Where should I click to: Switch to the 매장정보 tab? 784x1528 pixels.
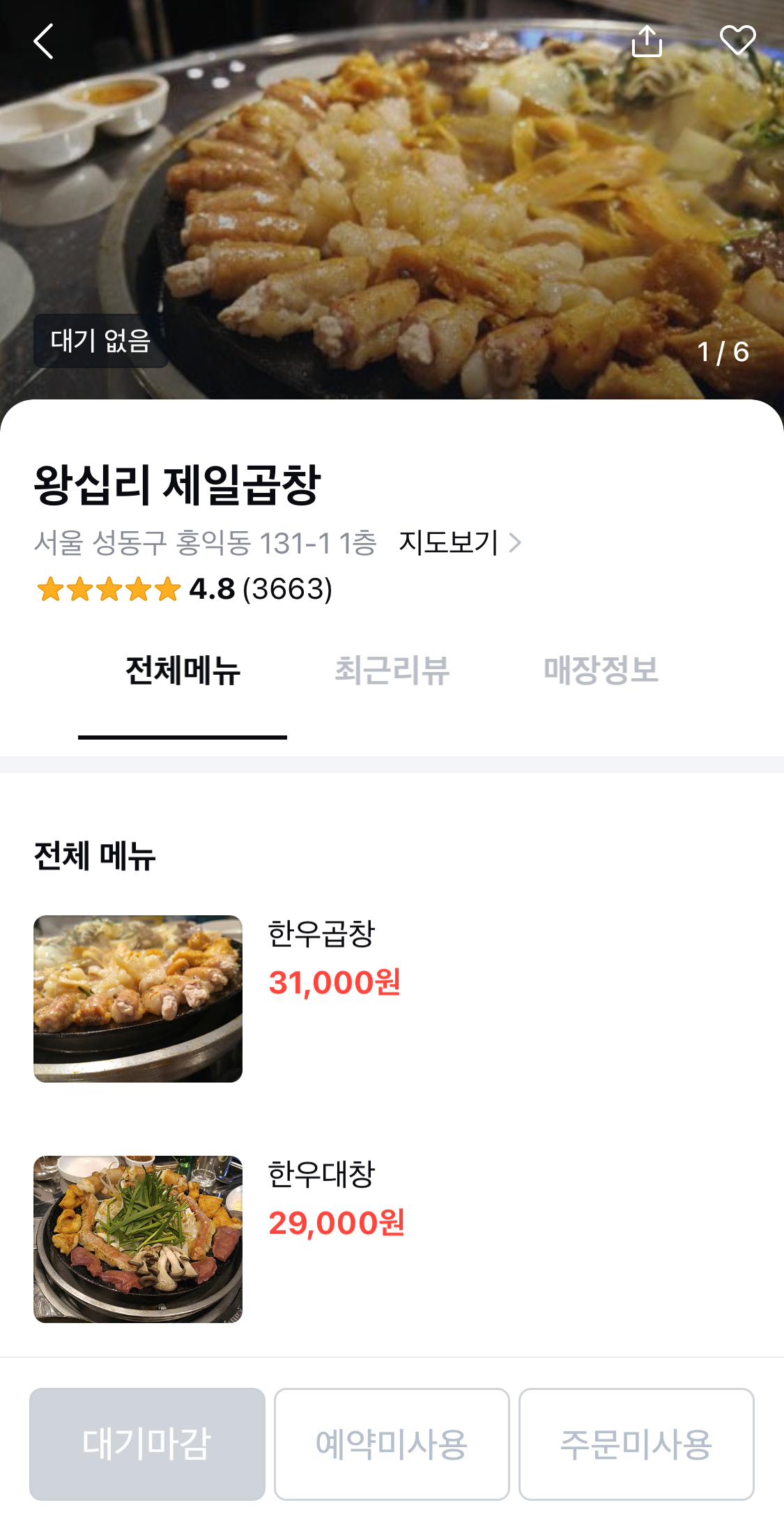coord(601,671)
